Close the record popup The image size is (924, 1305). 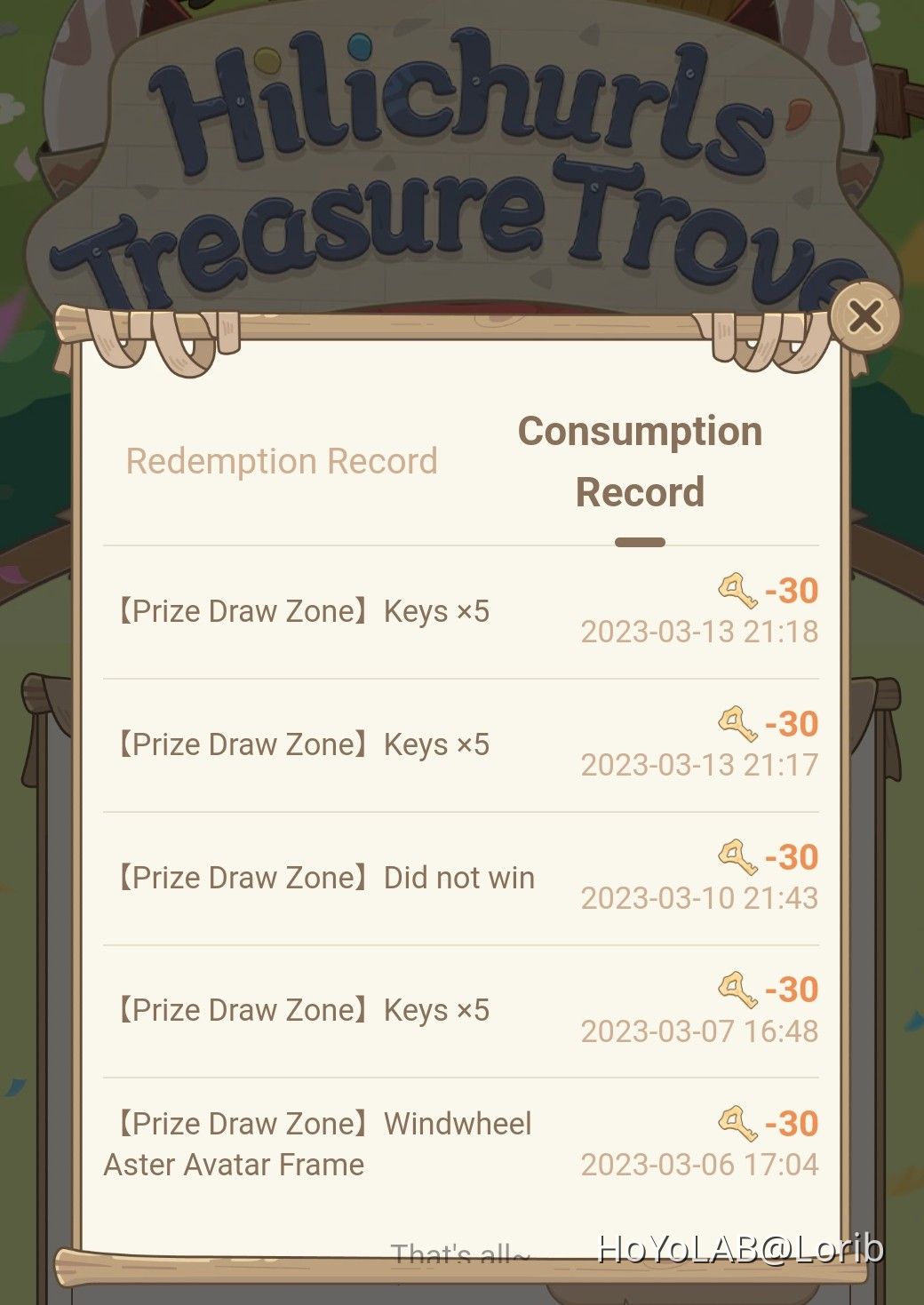tap(864, 316)
